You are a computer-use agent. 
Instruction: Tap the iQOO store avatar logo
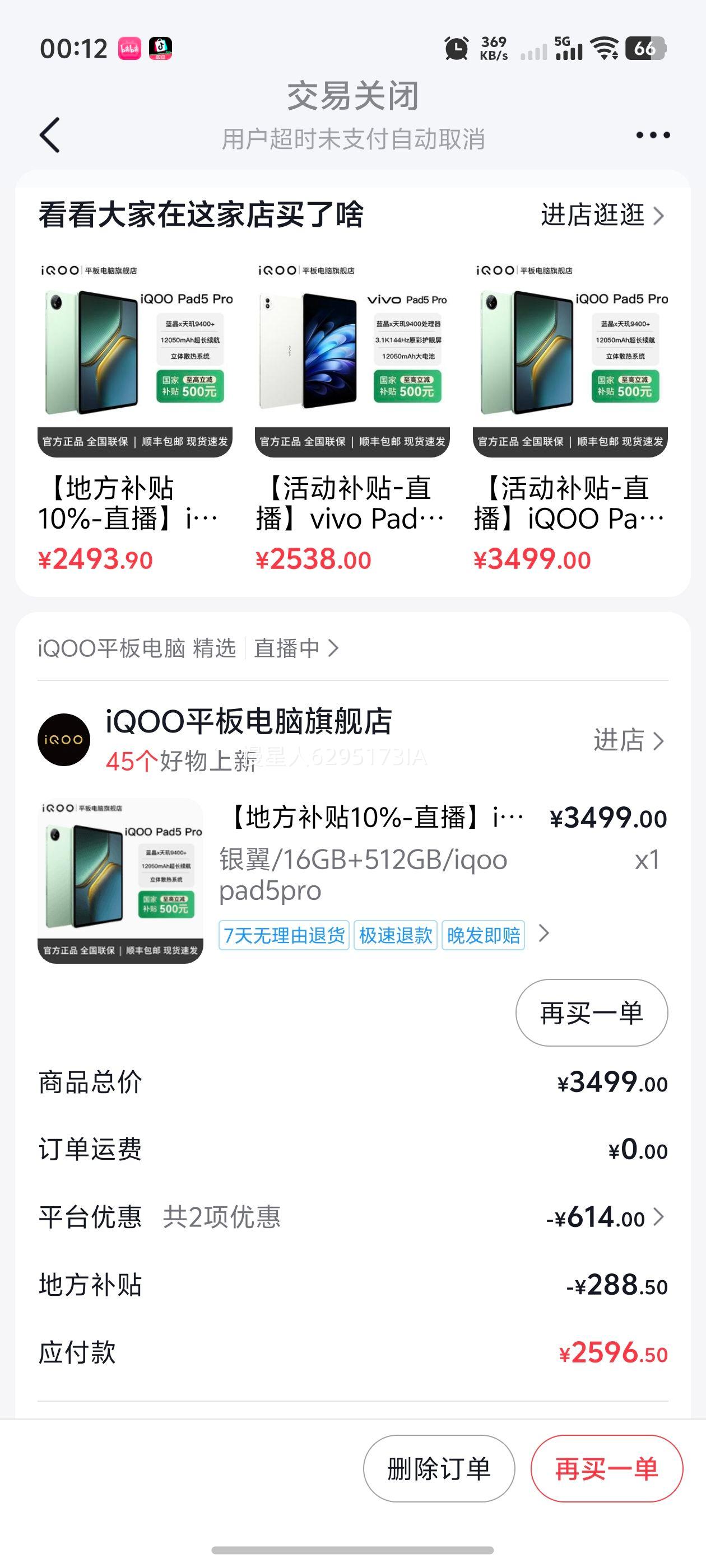pos(64,740)
